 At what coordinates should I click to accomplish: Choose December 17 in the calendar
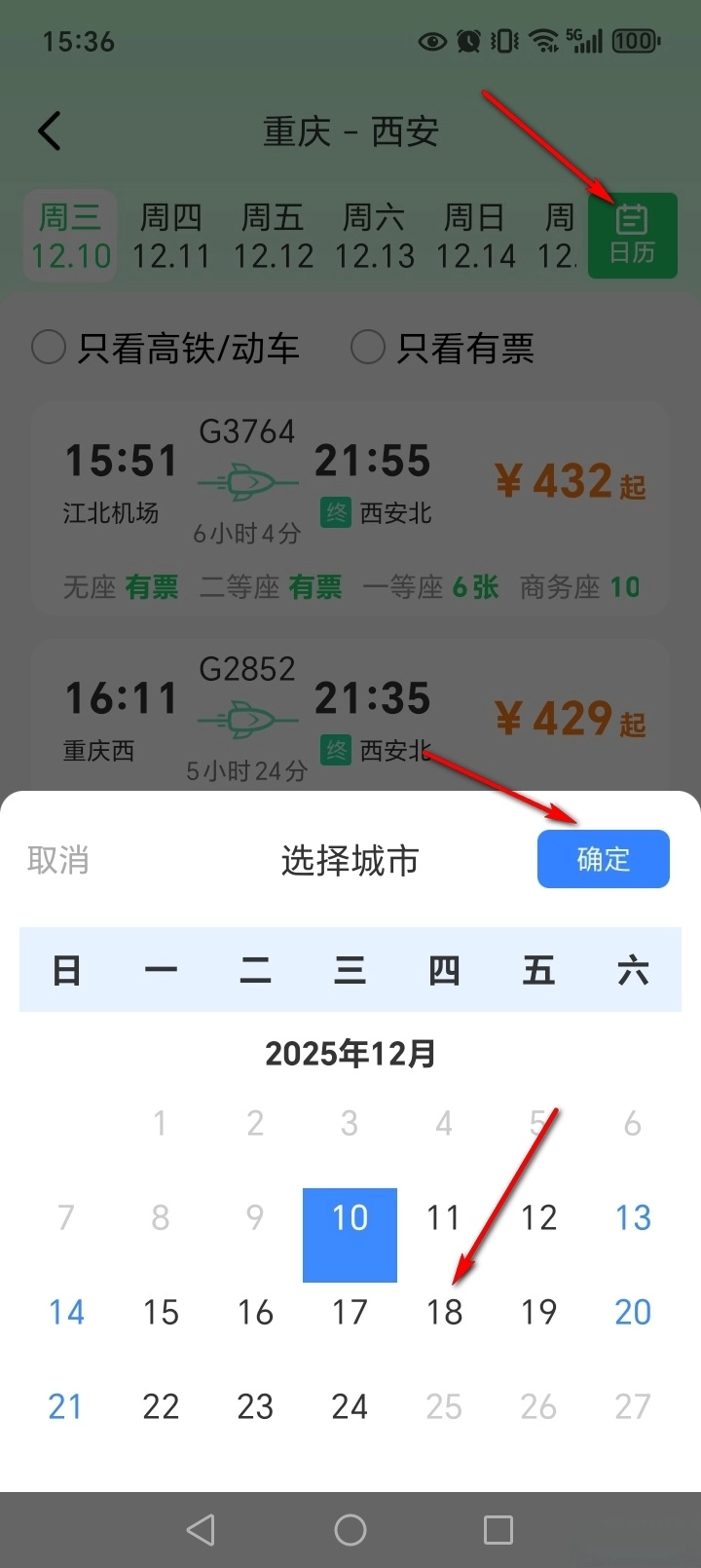(x=350, y=1312)
